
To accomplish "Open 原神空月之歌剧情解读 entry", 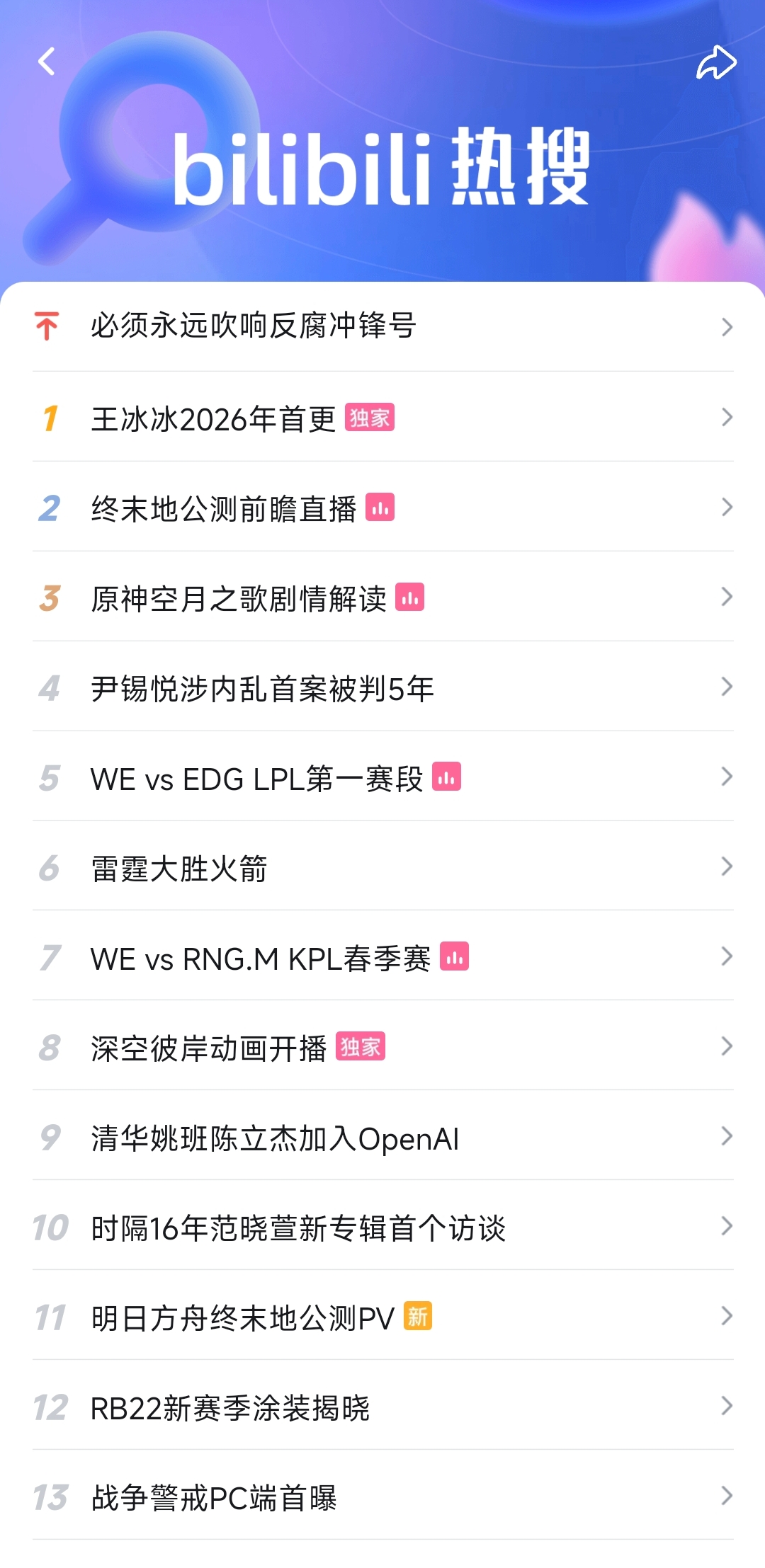I will coord(238,598).
